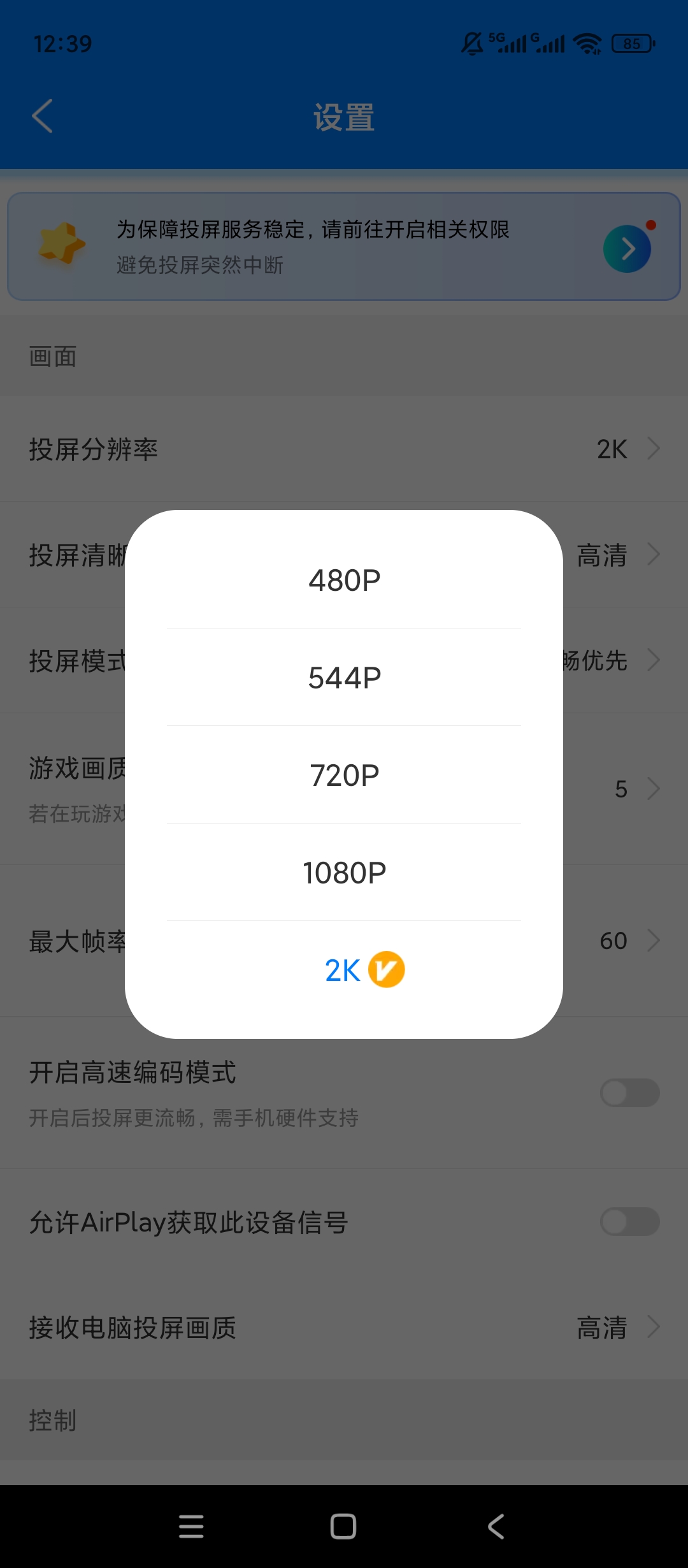
Task: Toggle 开启高速编码模式 switch
Action: click(629, 1093)
